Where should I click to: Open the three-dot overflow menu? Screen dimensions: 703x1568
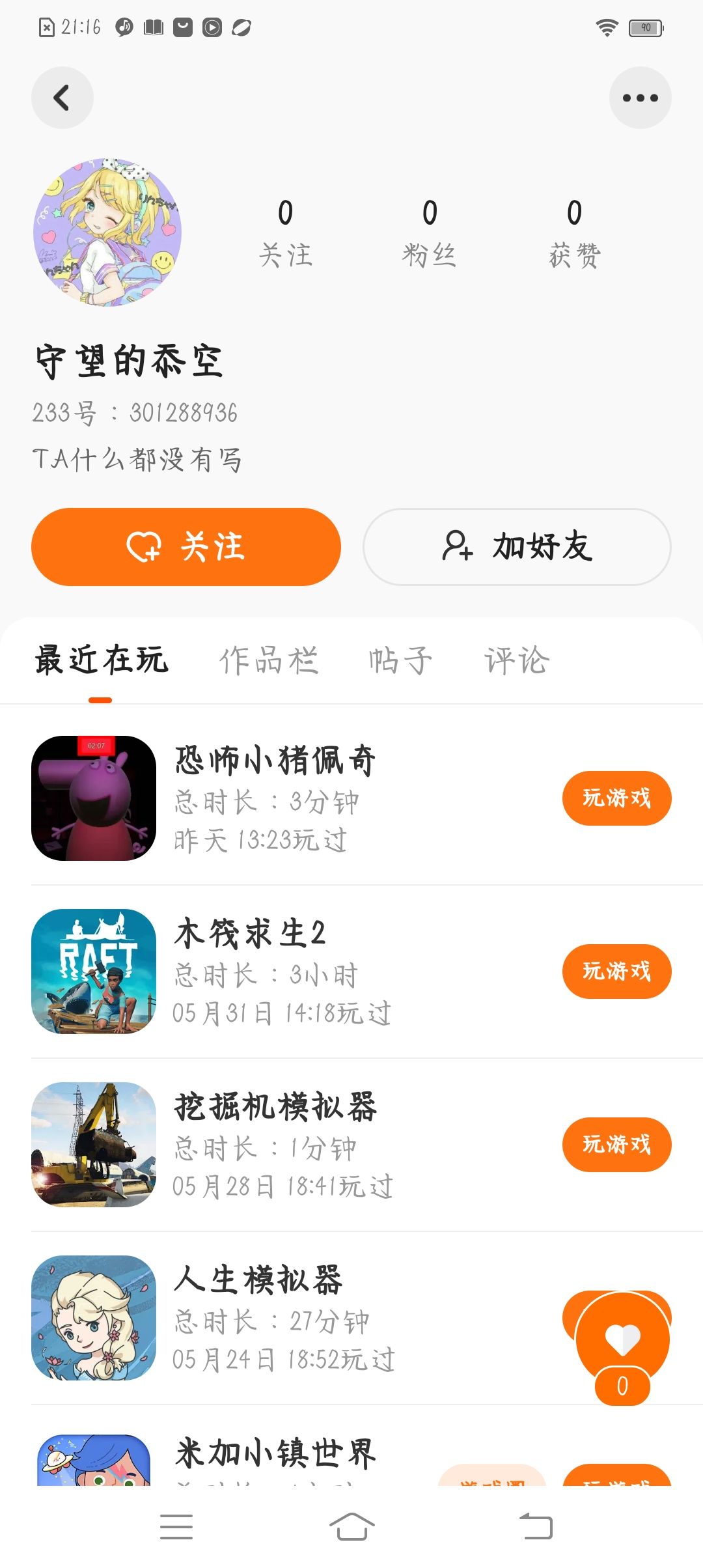click(x=640, y=98)
